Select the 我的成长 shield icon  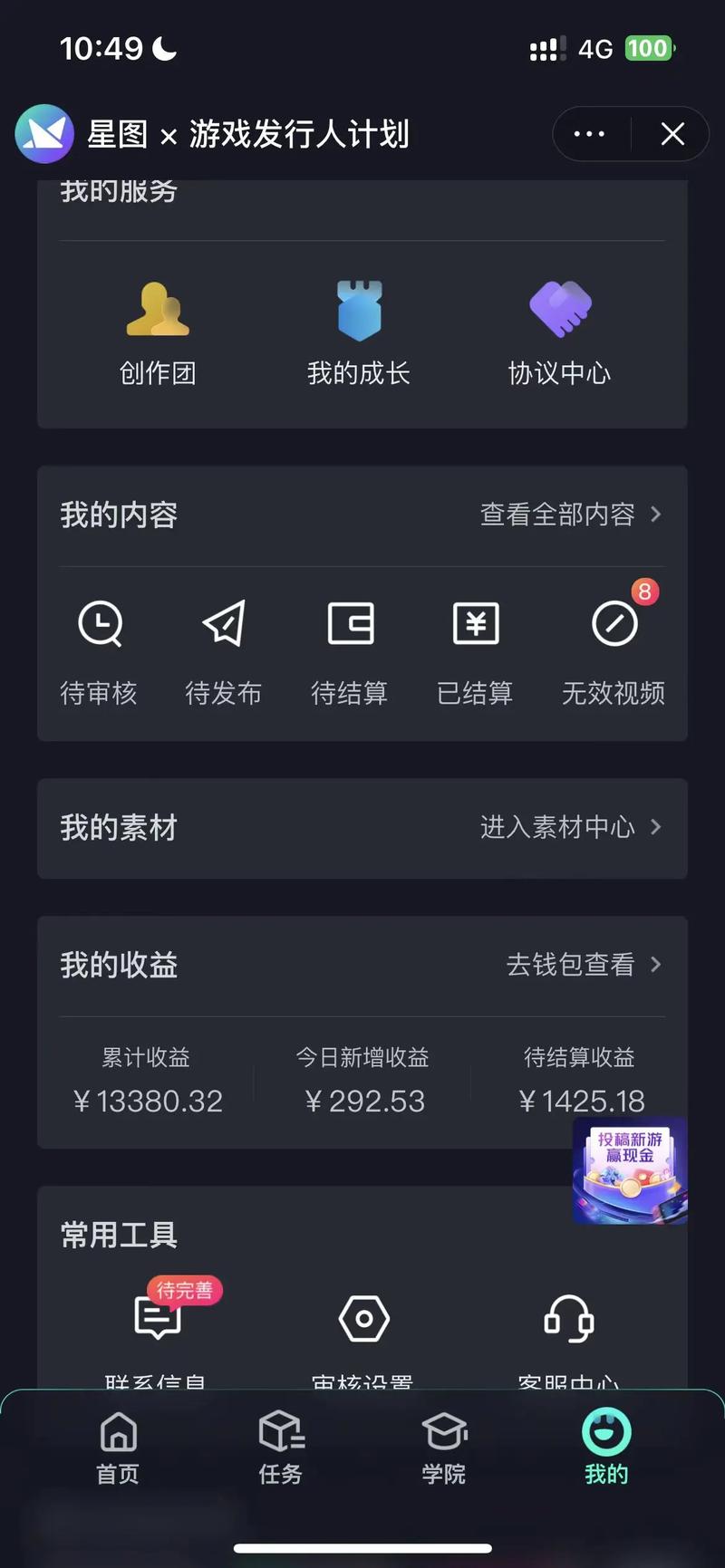pos(359,331)
